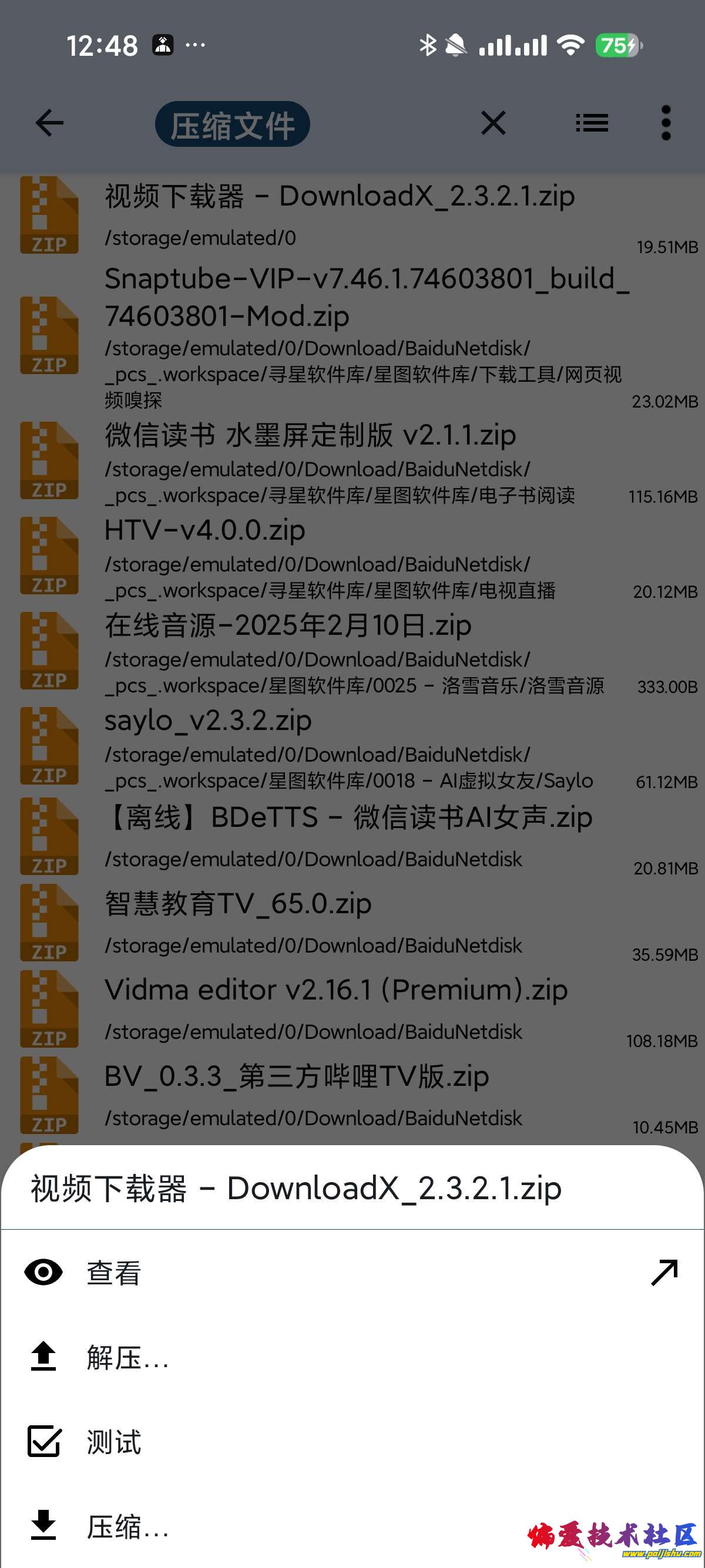Click the list view icon in the toolbar

[x=592, y=122]
